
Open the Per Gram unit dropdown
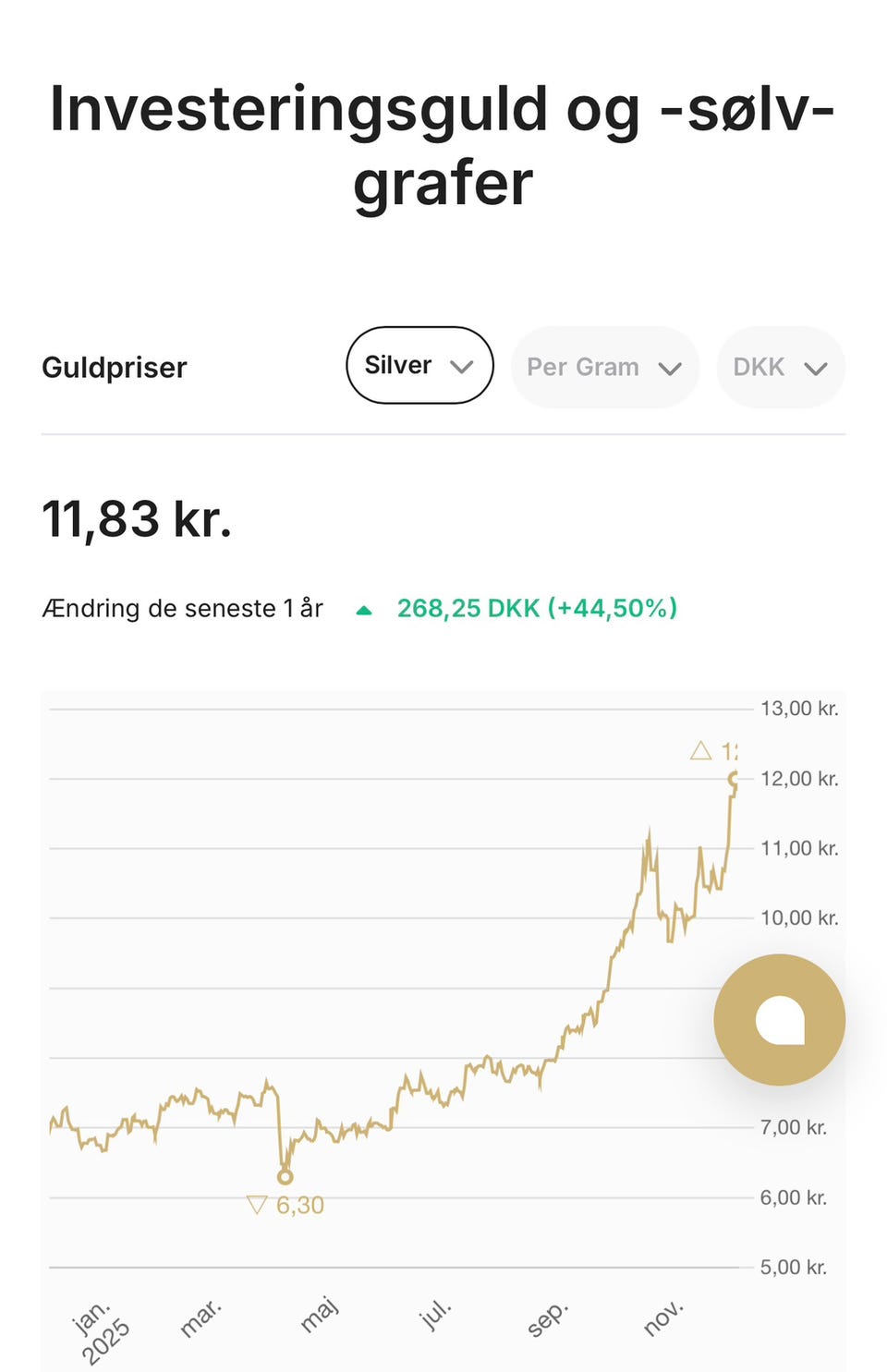pyautogui.click(x=605, y=367)
